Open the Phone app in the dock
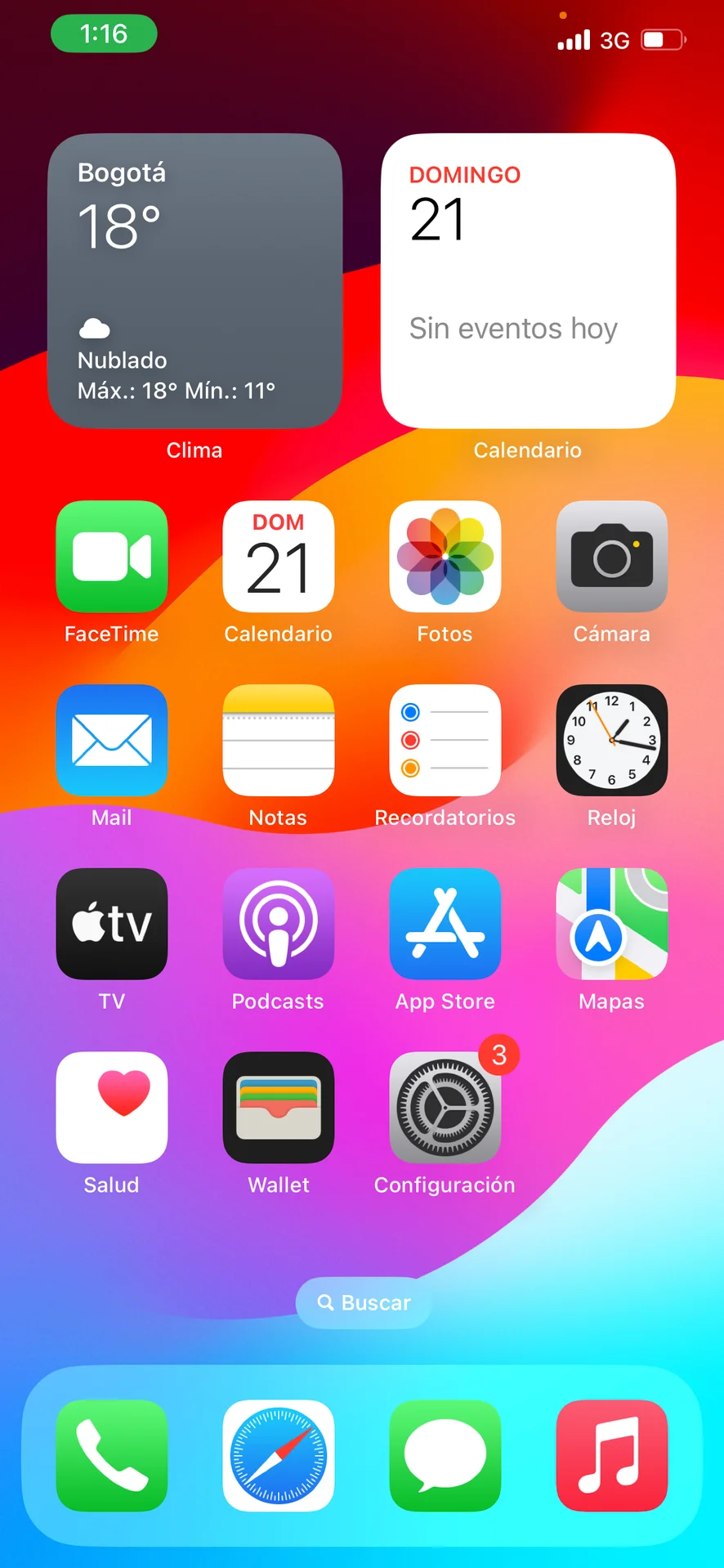 point(112,1455)
